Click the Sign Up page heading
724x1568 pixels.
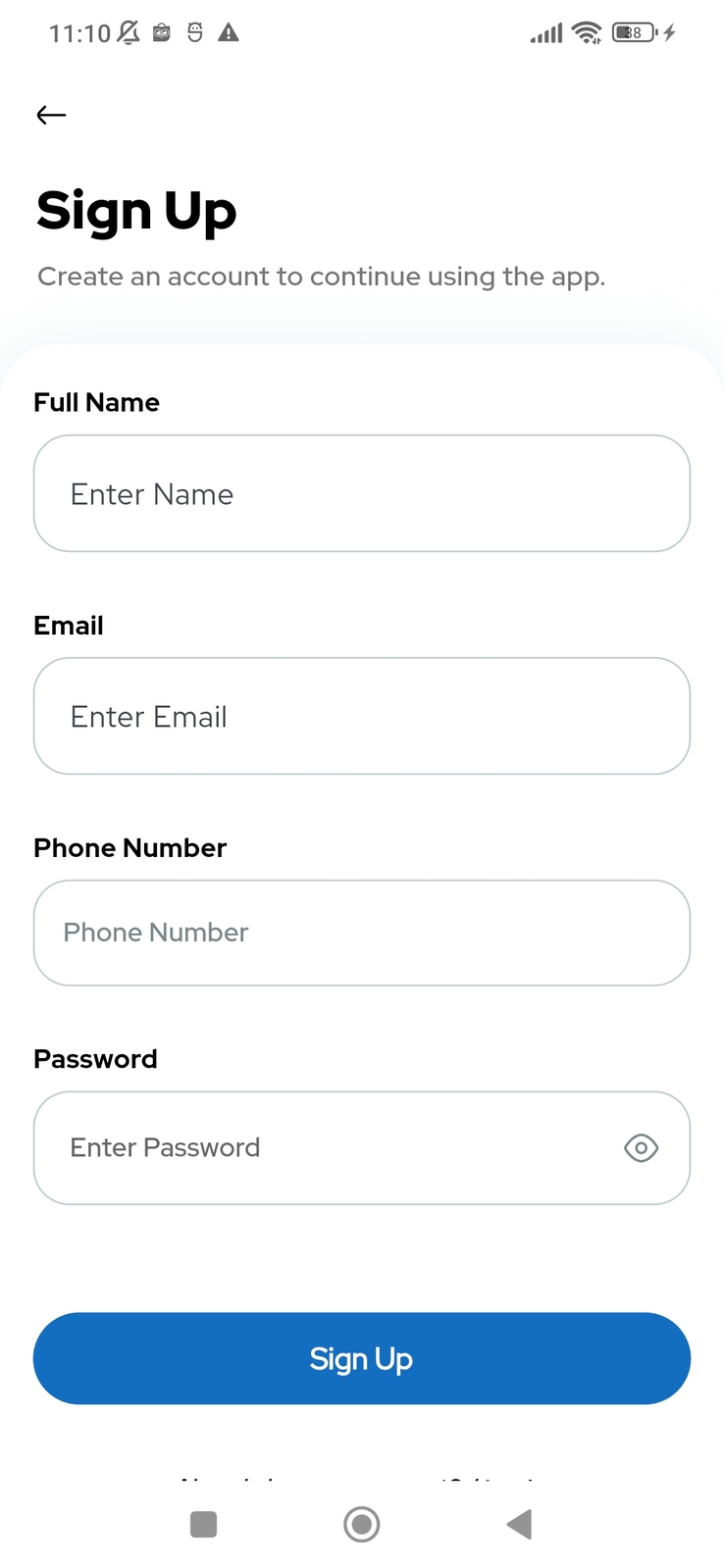tap(136, 210)
